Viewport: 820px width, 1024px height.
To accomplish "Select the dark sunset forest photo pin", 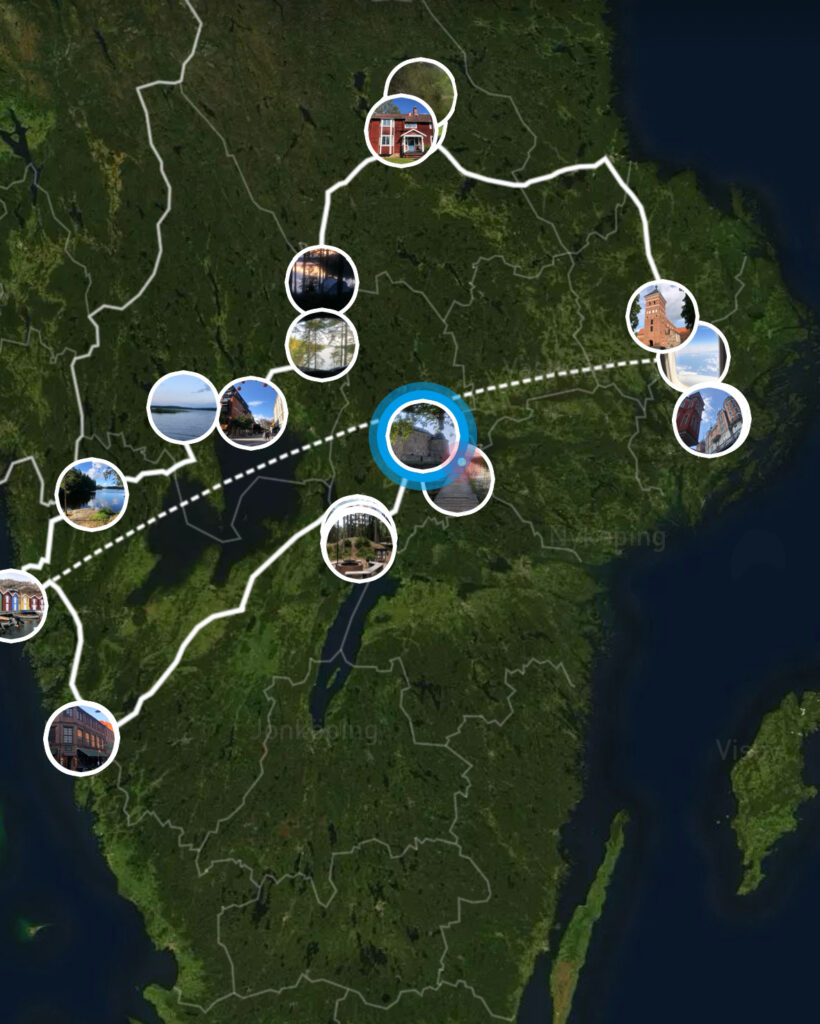I will 321,280.
